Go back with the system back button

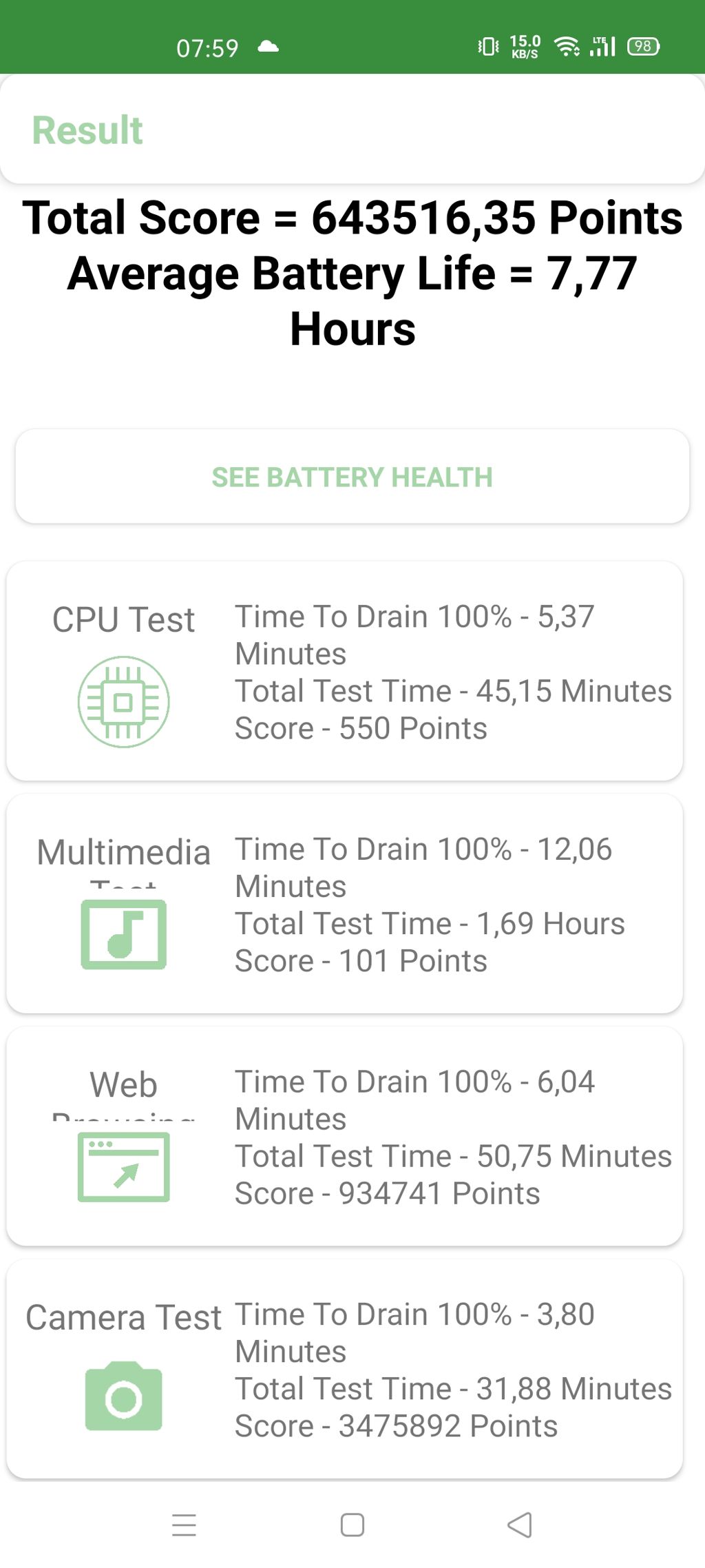click(x=520, y=1525)
